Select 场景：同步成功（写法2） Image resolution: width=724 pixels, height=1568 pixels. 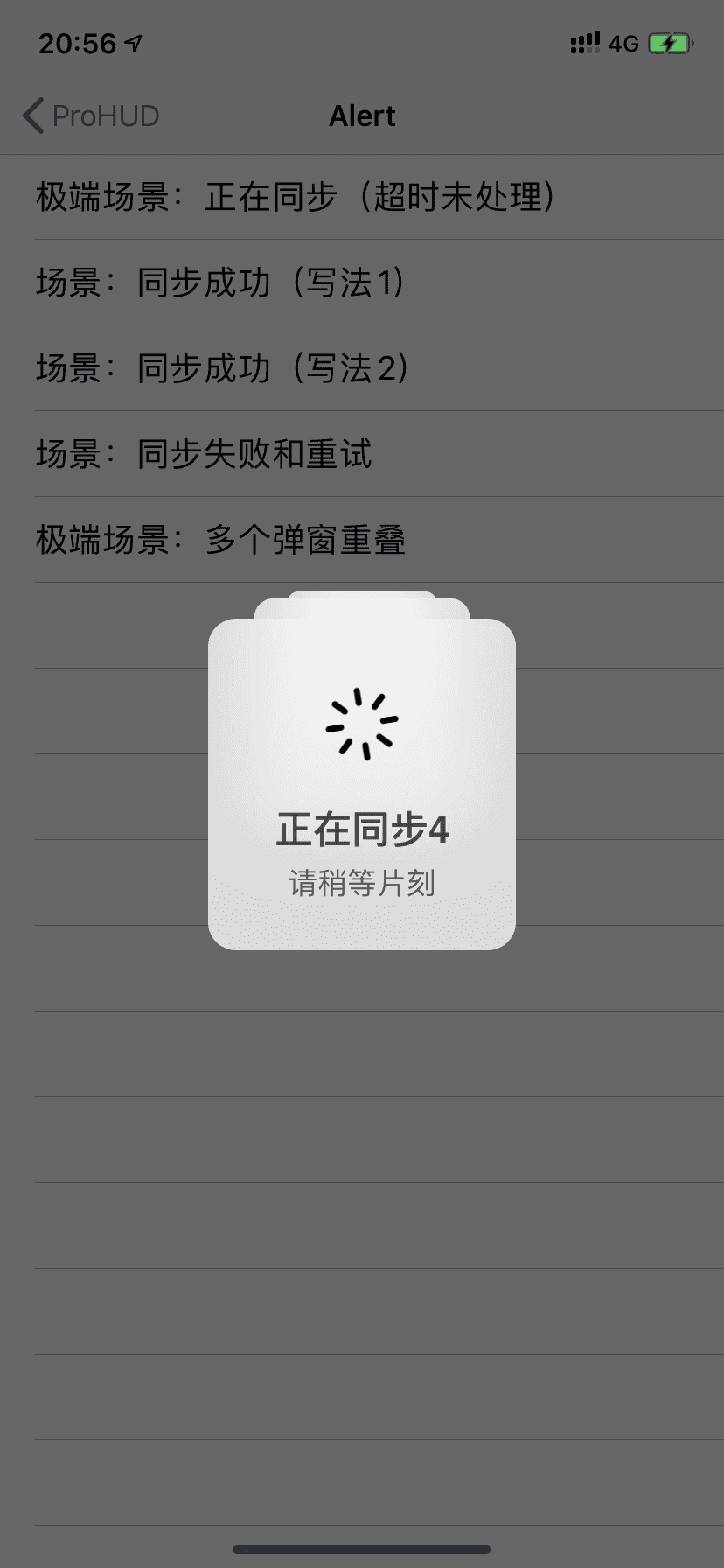222,368
